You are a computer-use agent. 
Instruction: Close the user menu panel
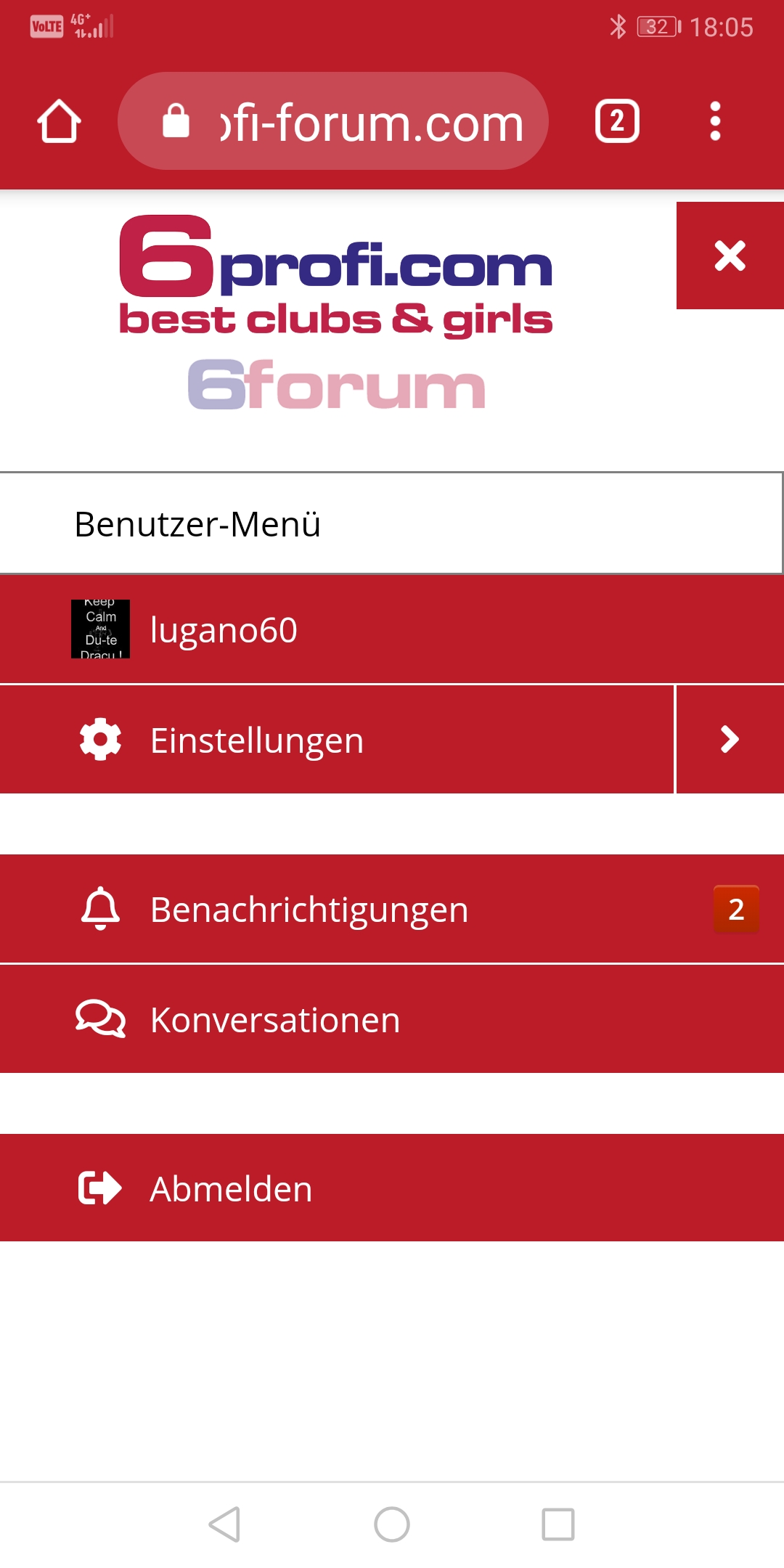tap(730, 256)
